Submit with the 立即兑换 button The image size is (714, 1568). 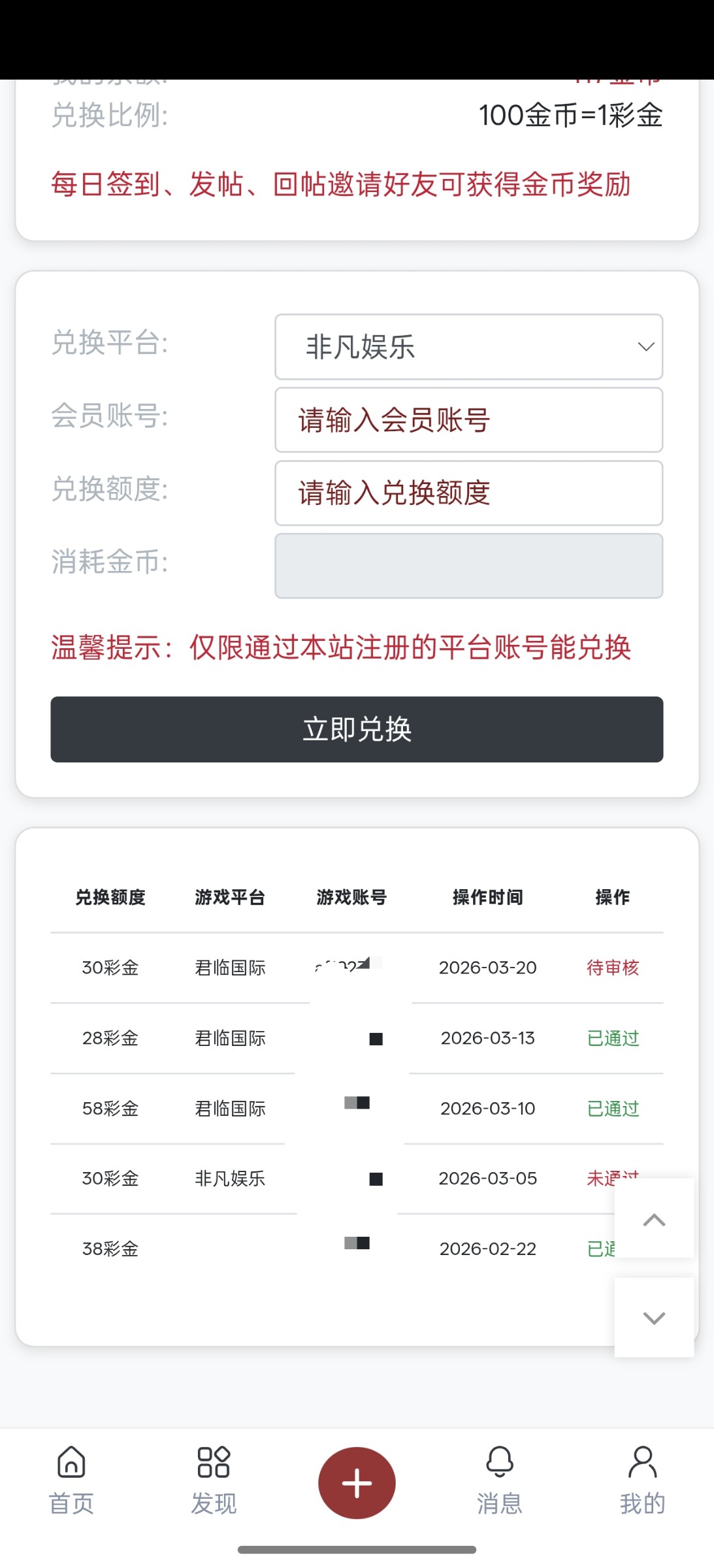[357, 729]
